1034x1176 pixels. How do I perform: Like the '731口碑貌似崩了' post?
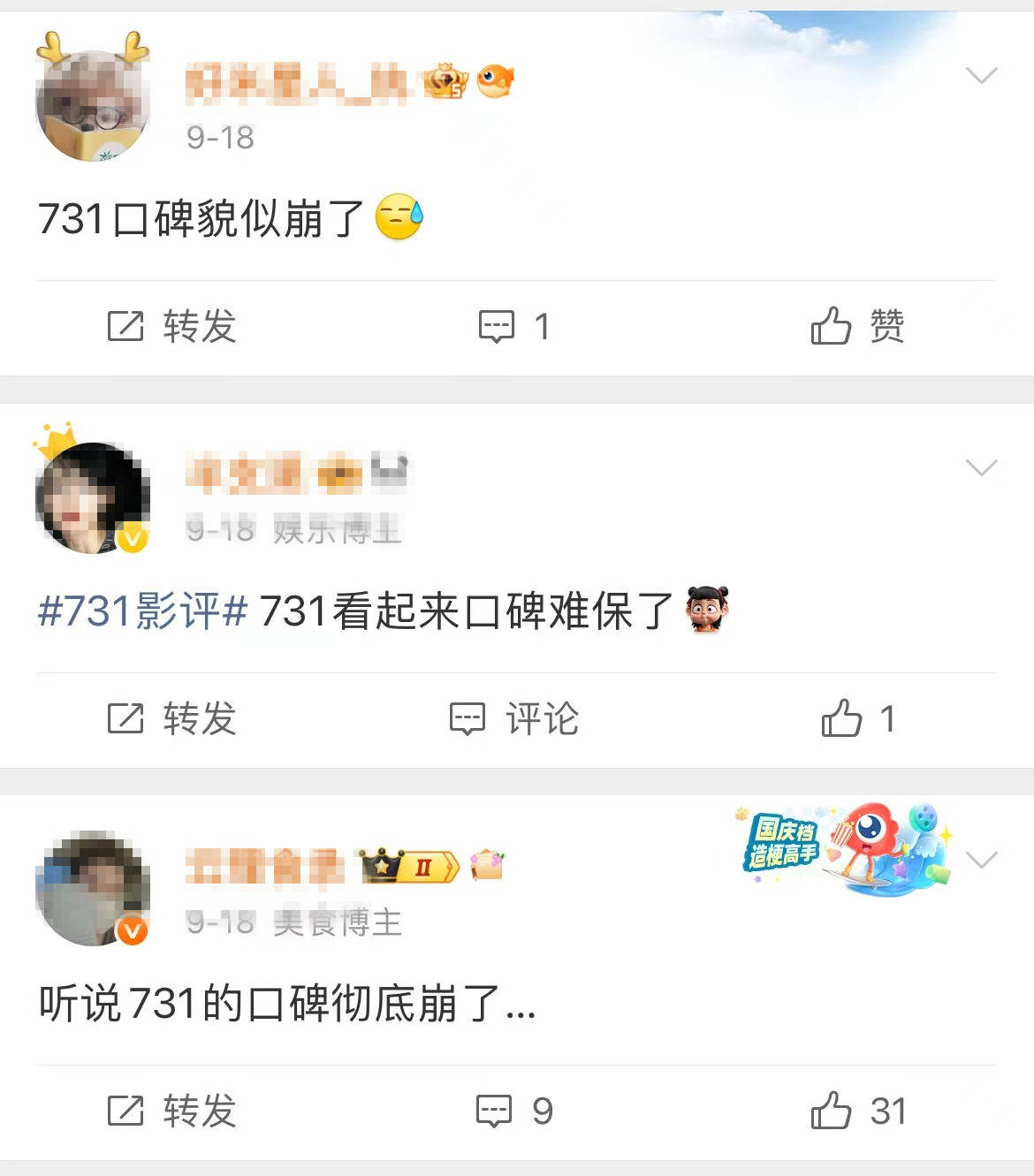pos(856,326)
